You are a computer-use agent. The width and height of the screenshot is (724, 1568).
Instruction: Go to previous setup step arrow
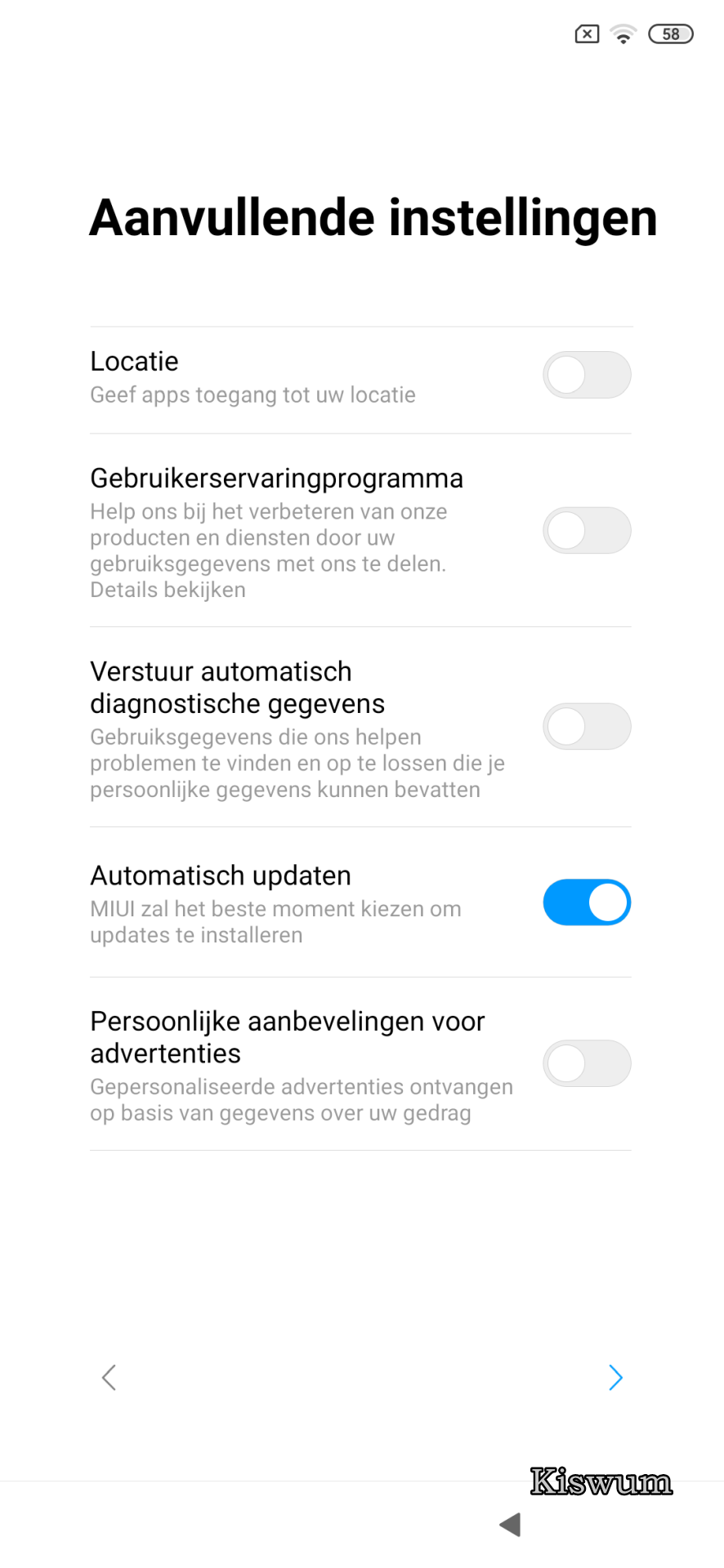coord(109,1378)
